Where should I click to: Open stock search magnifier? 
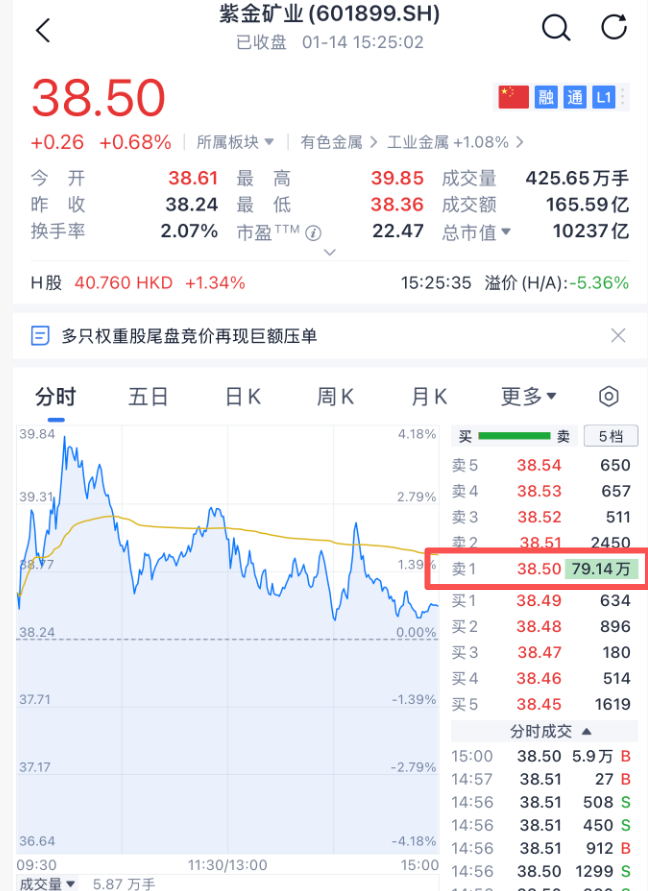pyautogui.click(x=556, y=28)
